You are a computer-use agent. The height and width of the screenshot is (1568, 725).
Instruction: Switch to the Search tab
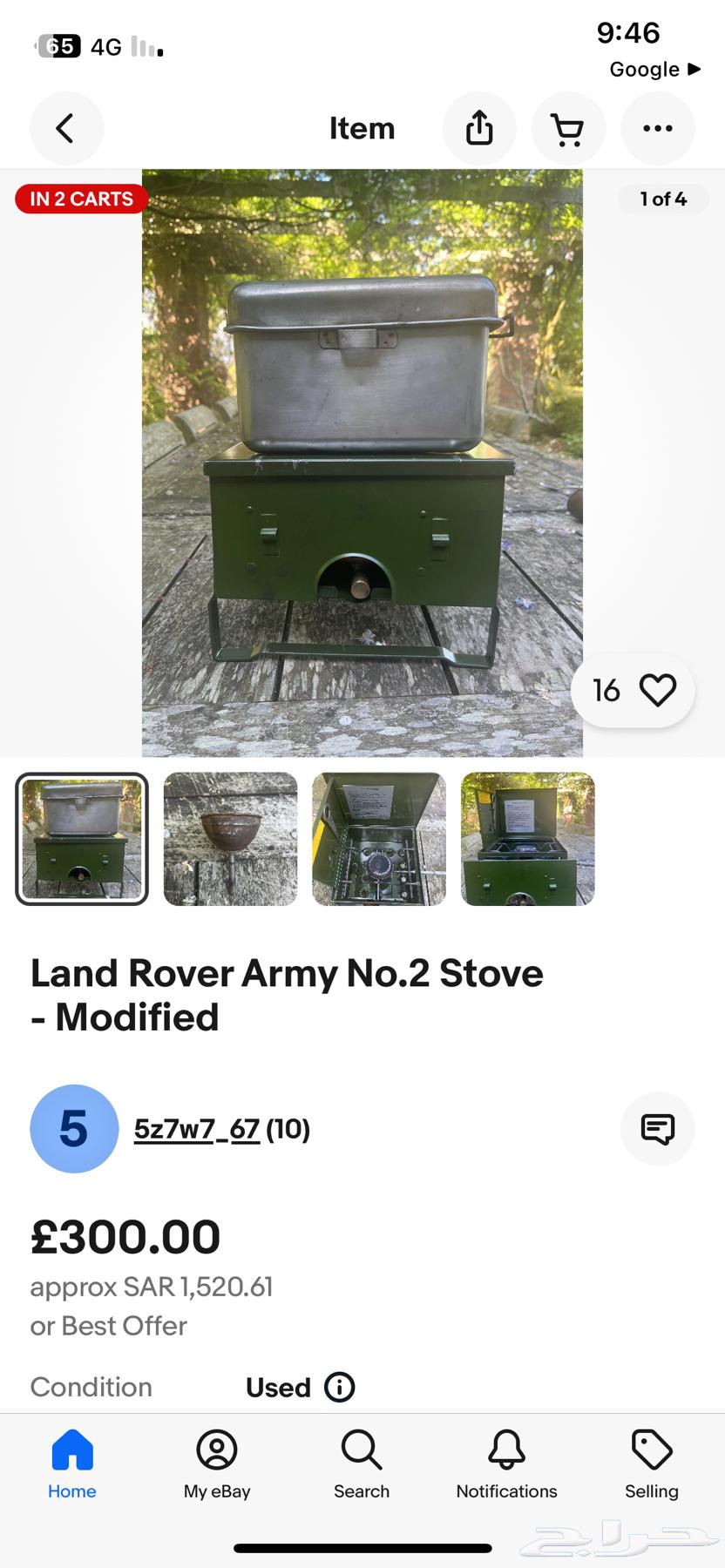tap(362, 1465)
